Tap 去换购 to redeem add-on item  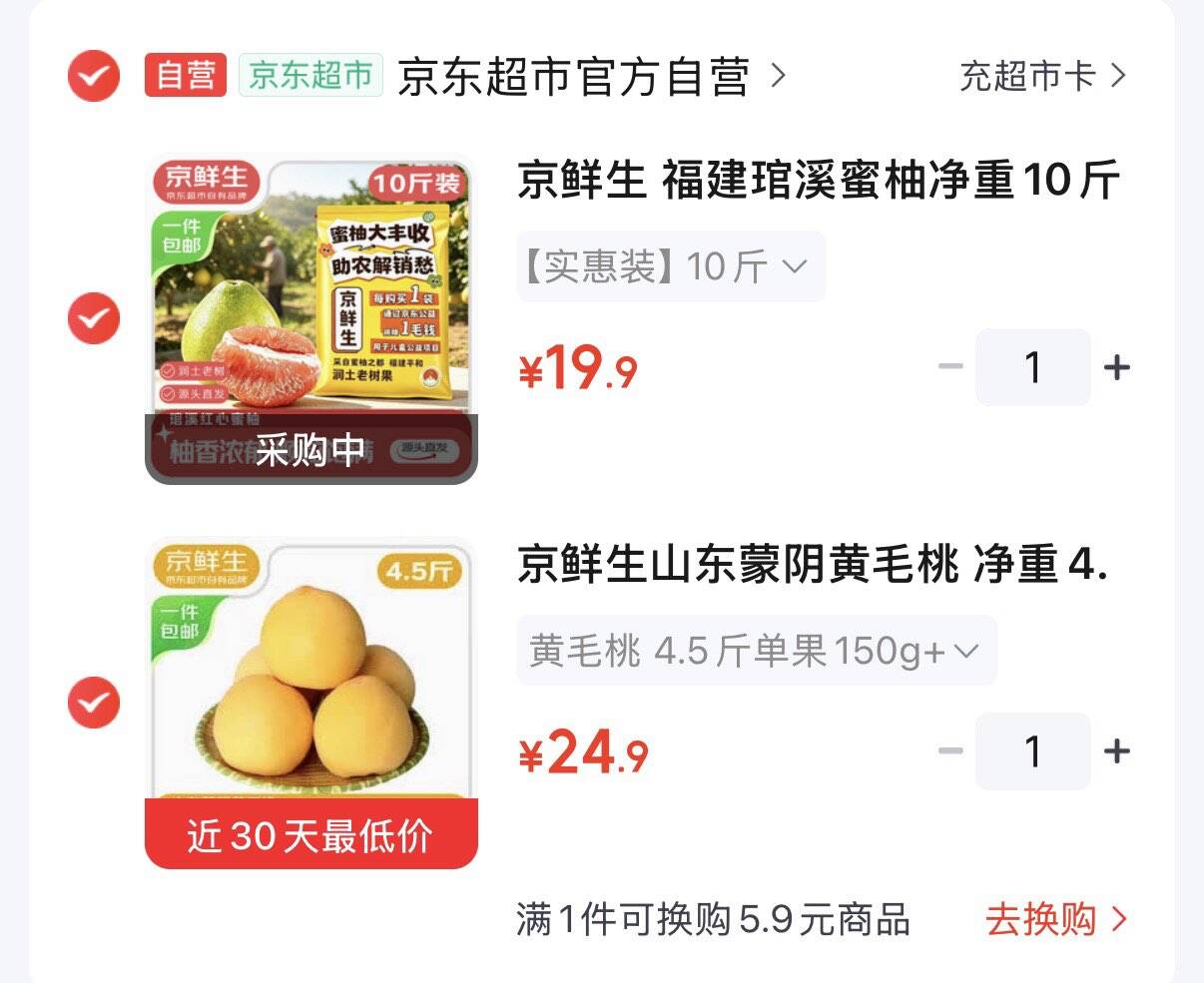point(1057,919)
